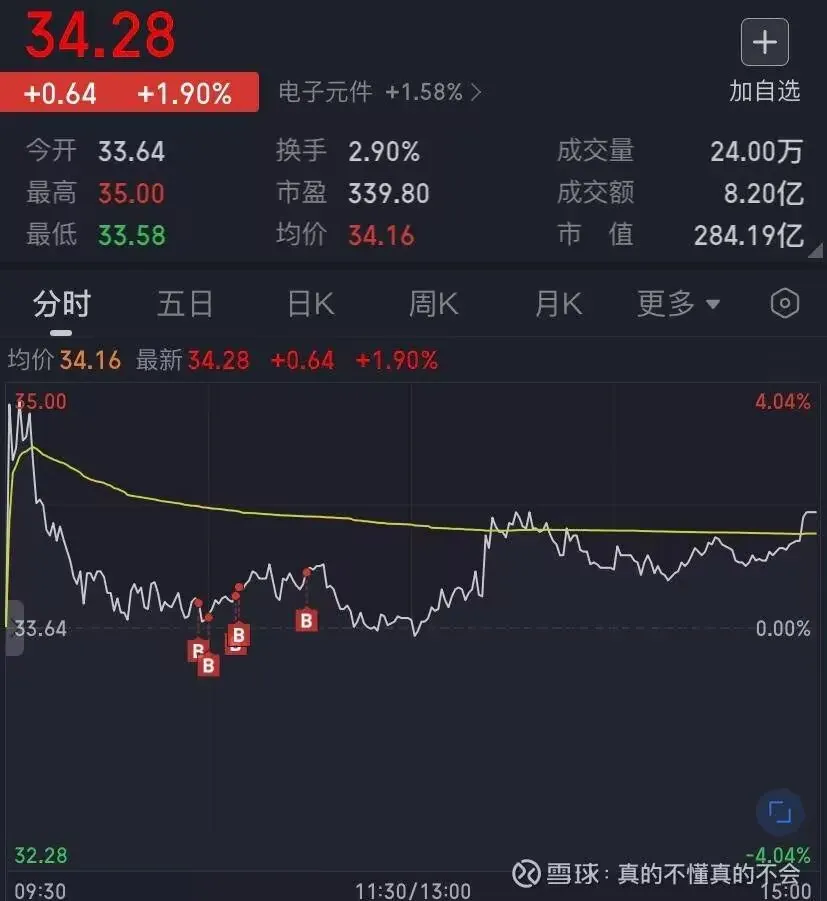Image resolution: width=827 pixels, height=901 pixels.
Task: Expand the chart to full screen
Action: tap(780, 812)
